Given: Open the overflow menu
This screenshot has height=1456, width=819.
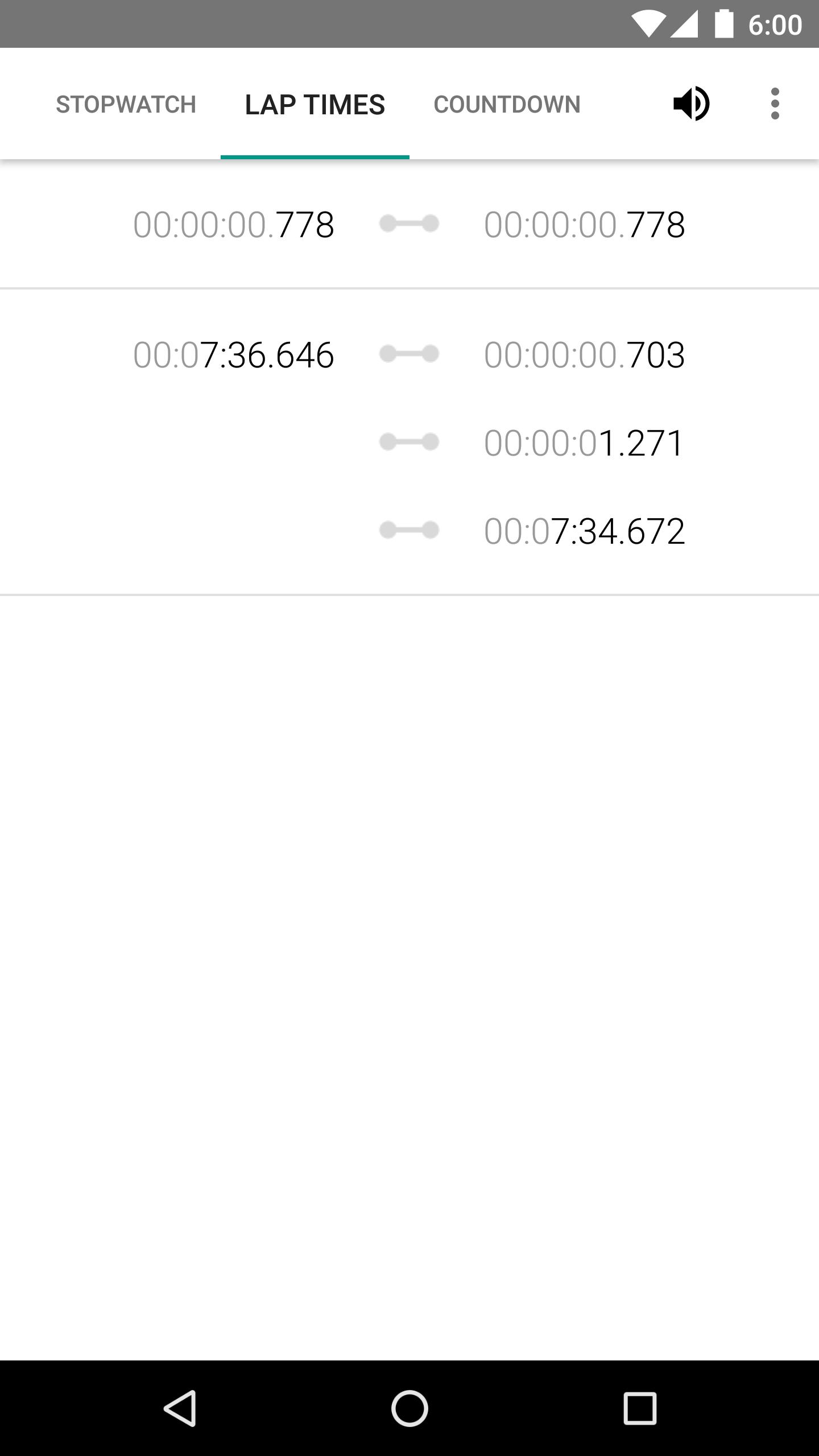Looking at the screenshot, I should tap(775, 104).
